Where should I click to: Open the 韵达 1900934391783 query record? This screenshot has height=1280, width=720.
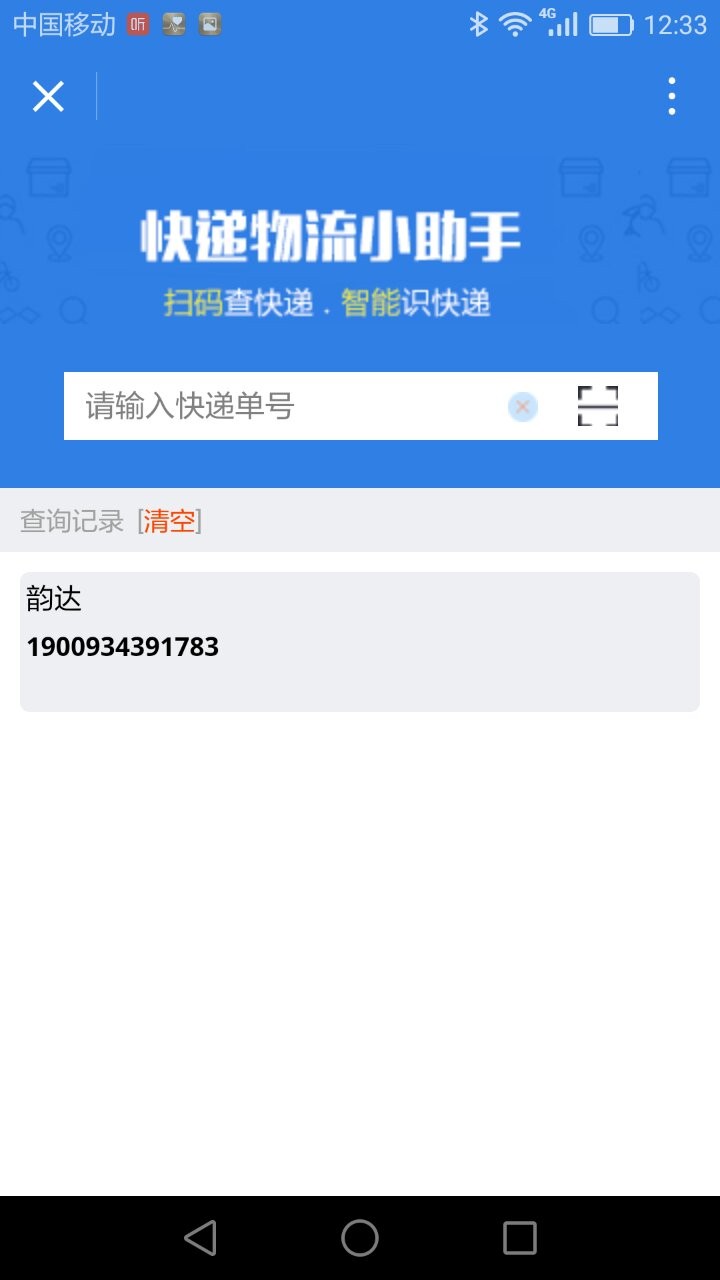360,641
